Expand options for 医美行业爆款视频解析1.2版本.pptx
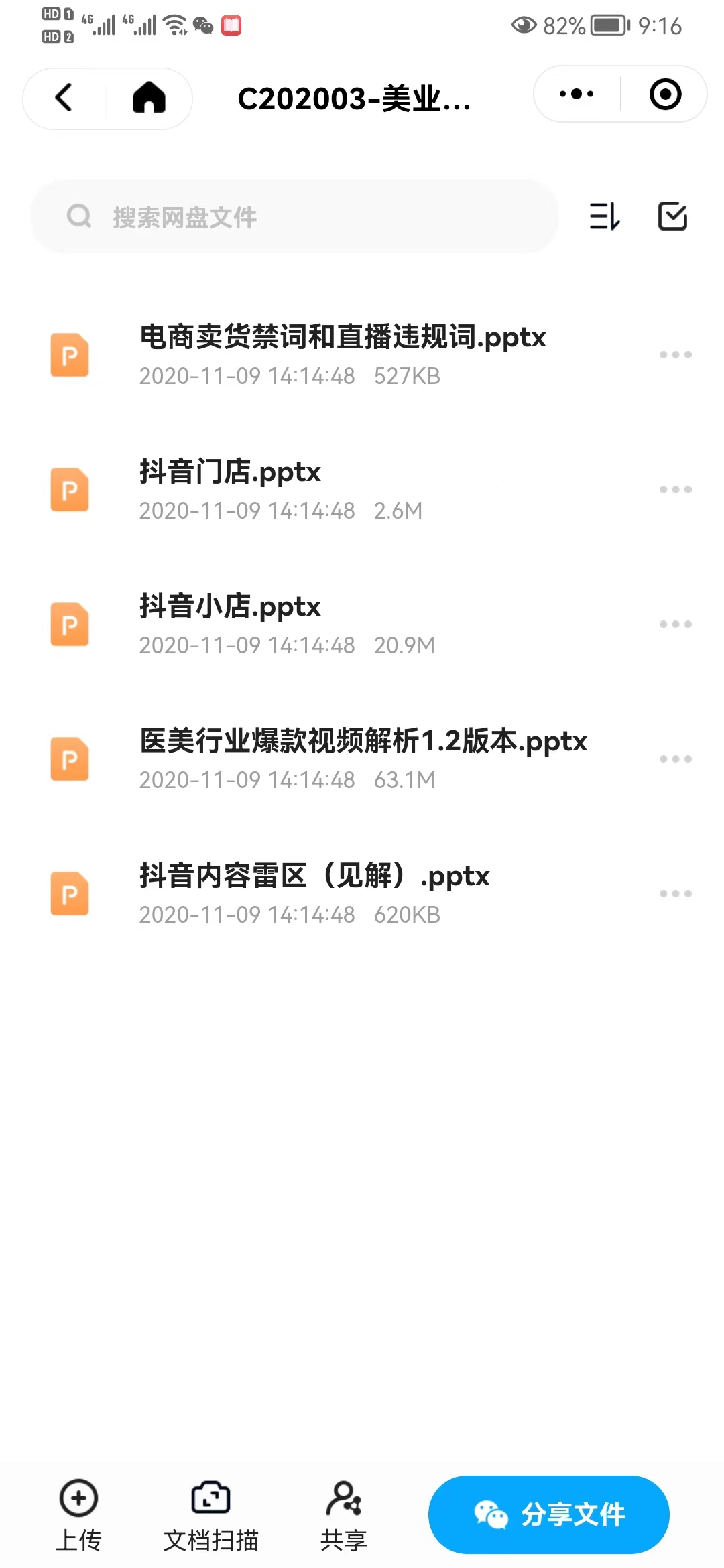The image size is (724, 1568). [x=674, y=759]
